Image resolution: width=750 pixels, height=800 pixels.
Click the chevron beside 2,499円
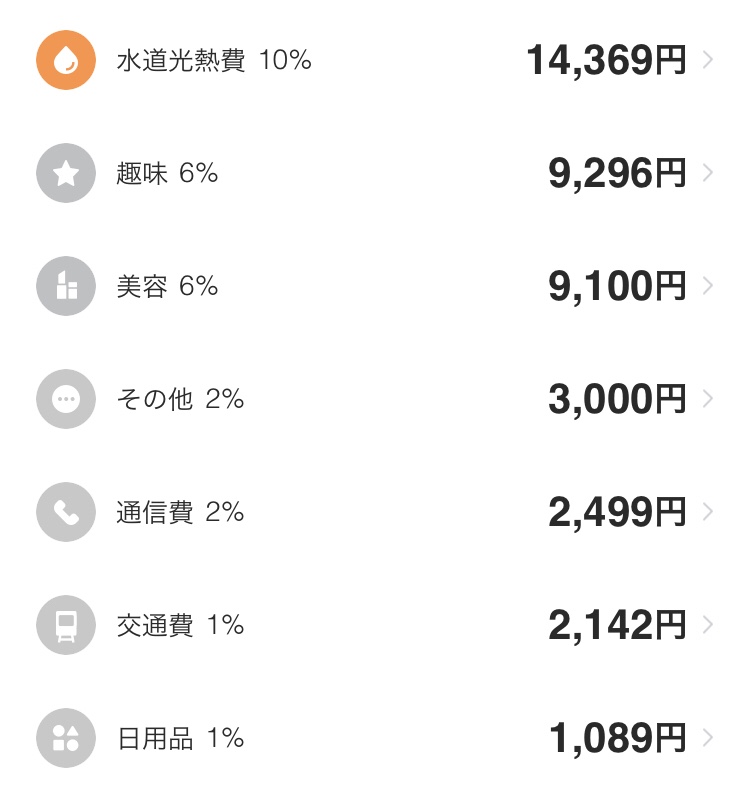(706, 512)
